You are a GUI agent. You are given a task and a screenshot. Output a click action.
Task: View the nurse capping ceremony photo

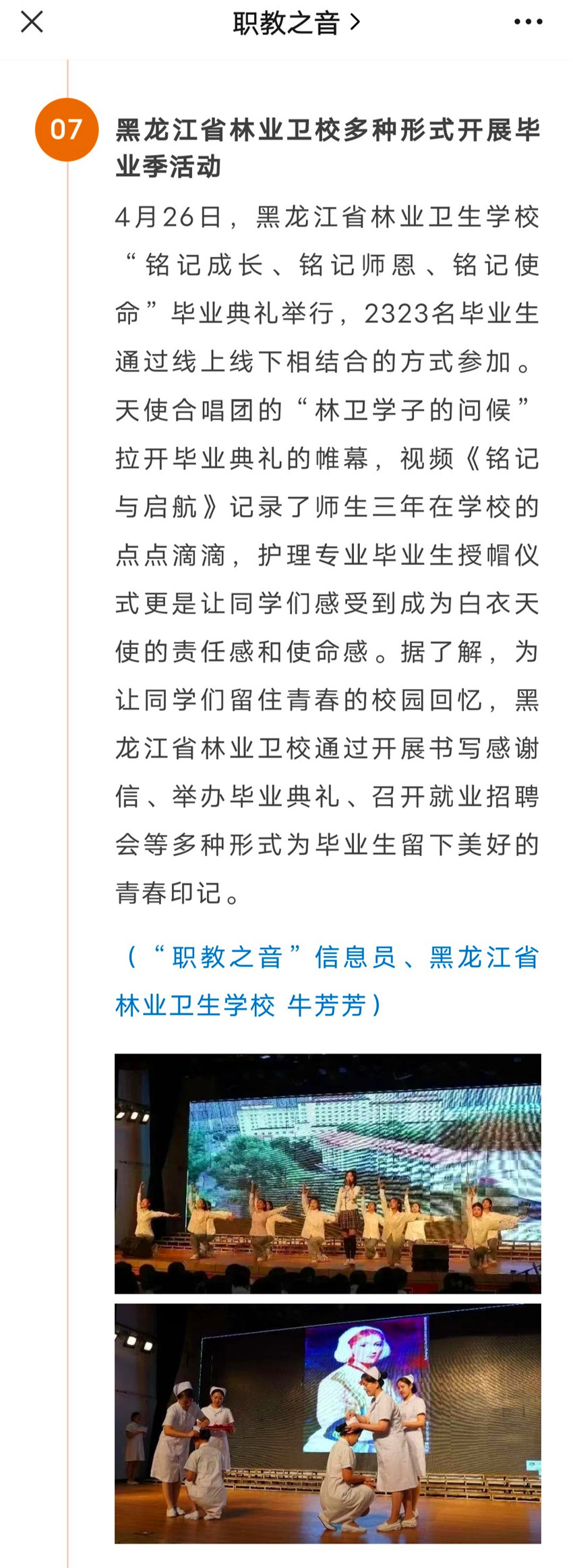click(328, 1423)
